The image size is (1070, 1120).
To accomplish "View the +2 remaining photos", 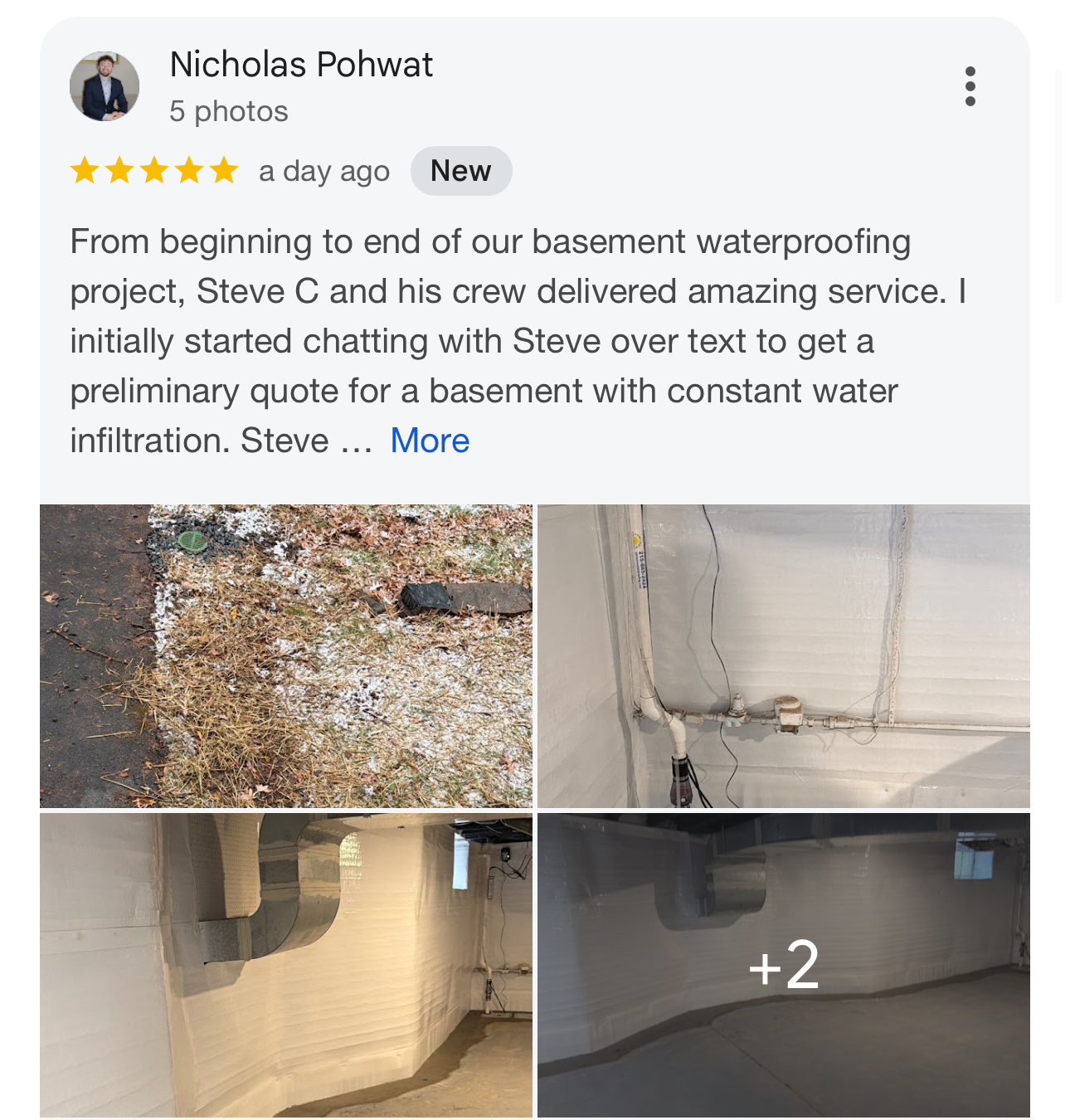I will (x=783, y=965).
